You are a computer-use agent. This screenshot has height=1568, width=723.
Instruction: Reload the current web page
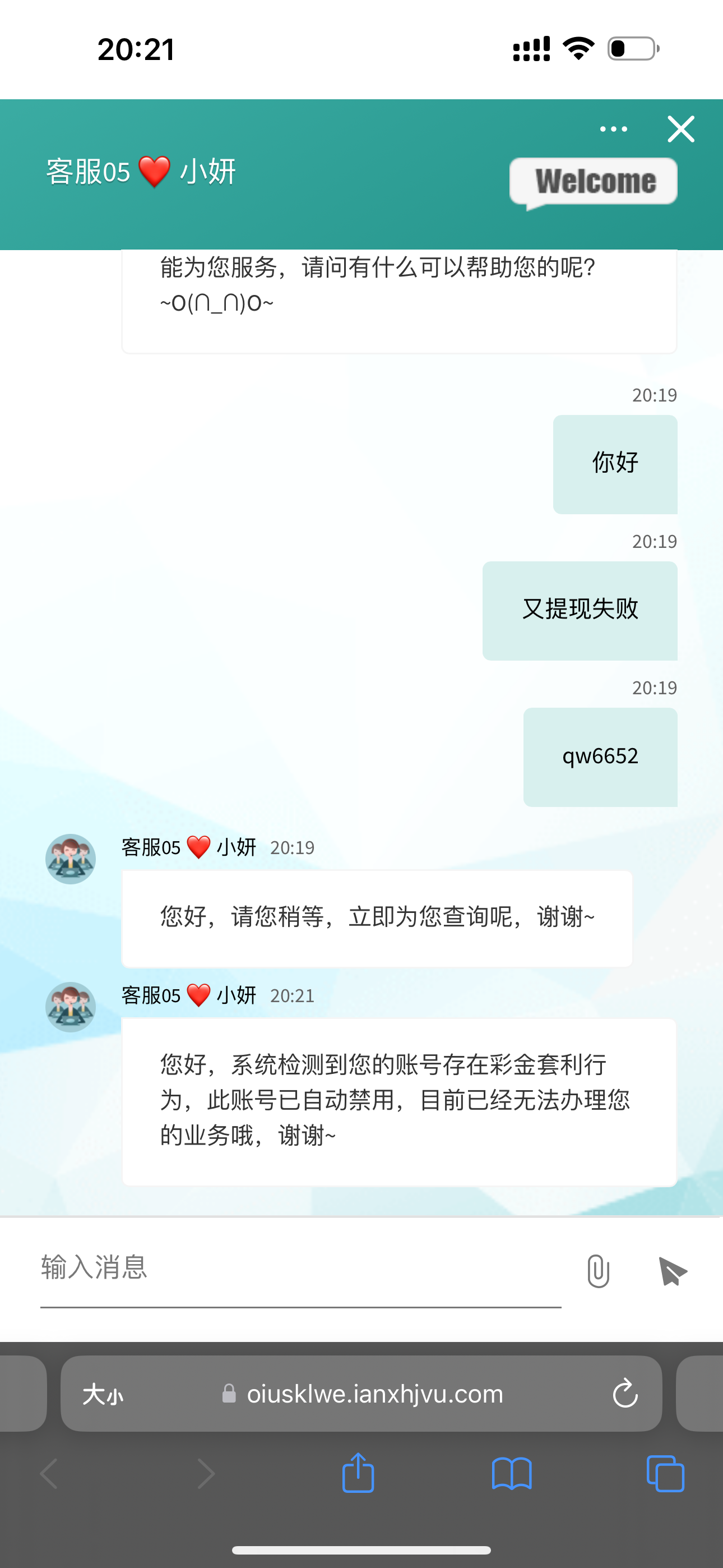624,1394
